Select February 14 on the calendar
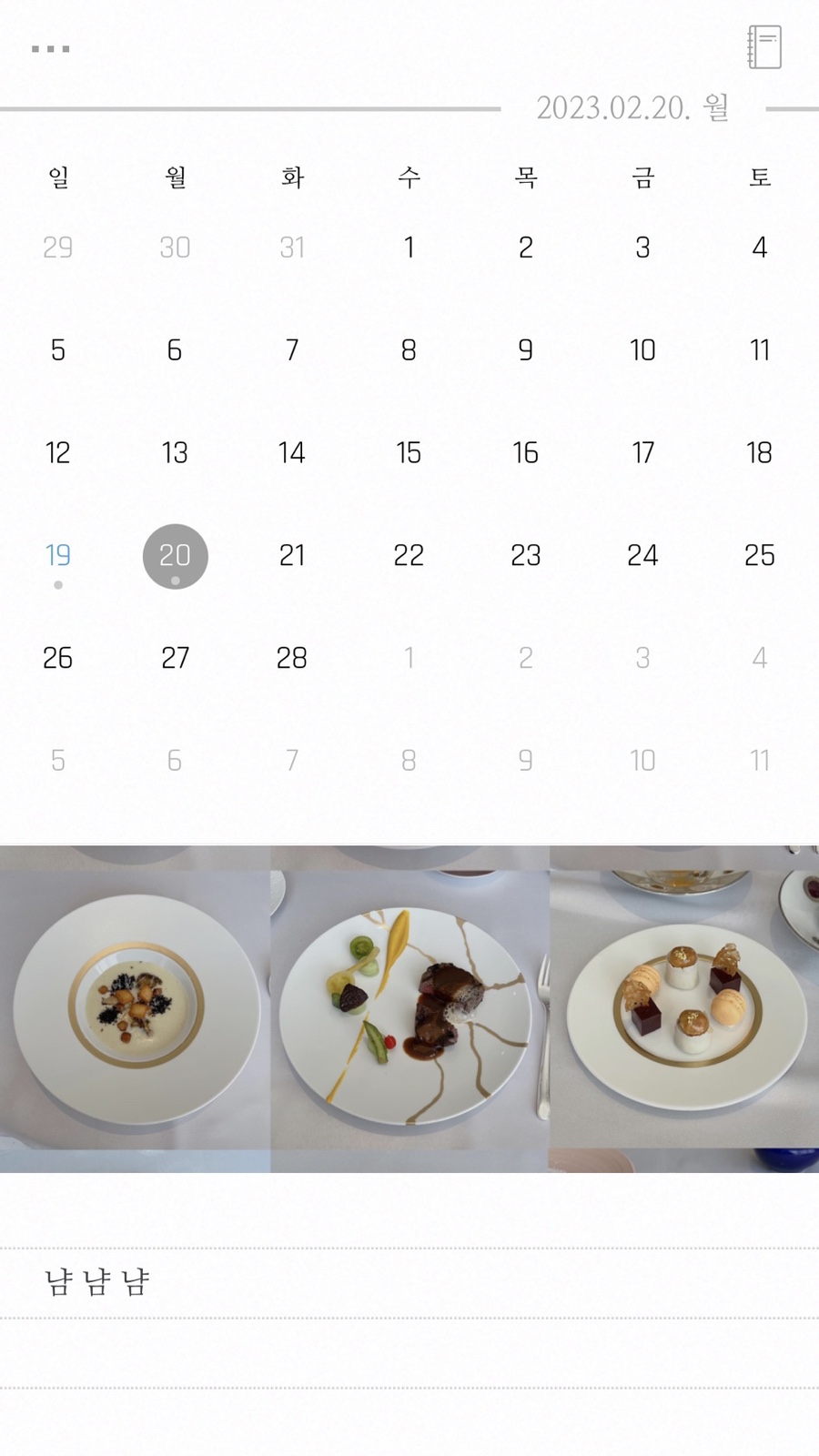The image size is (819, 1456). (x=292, y=452)
